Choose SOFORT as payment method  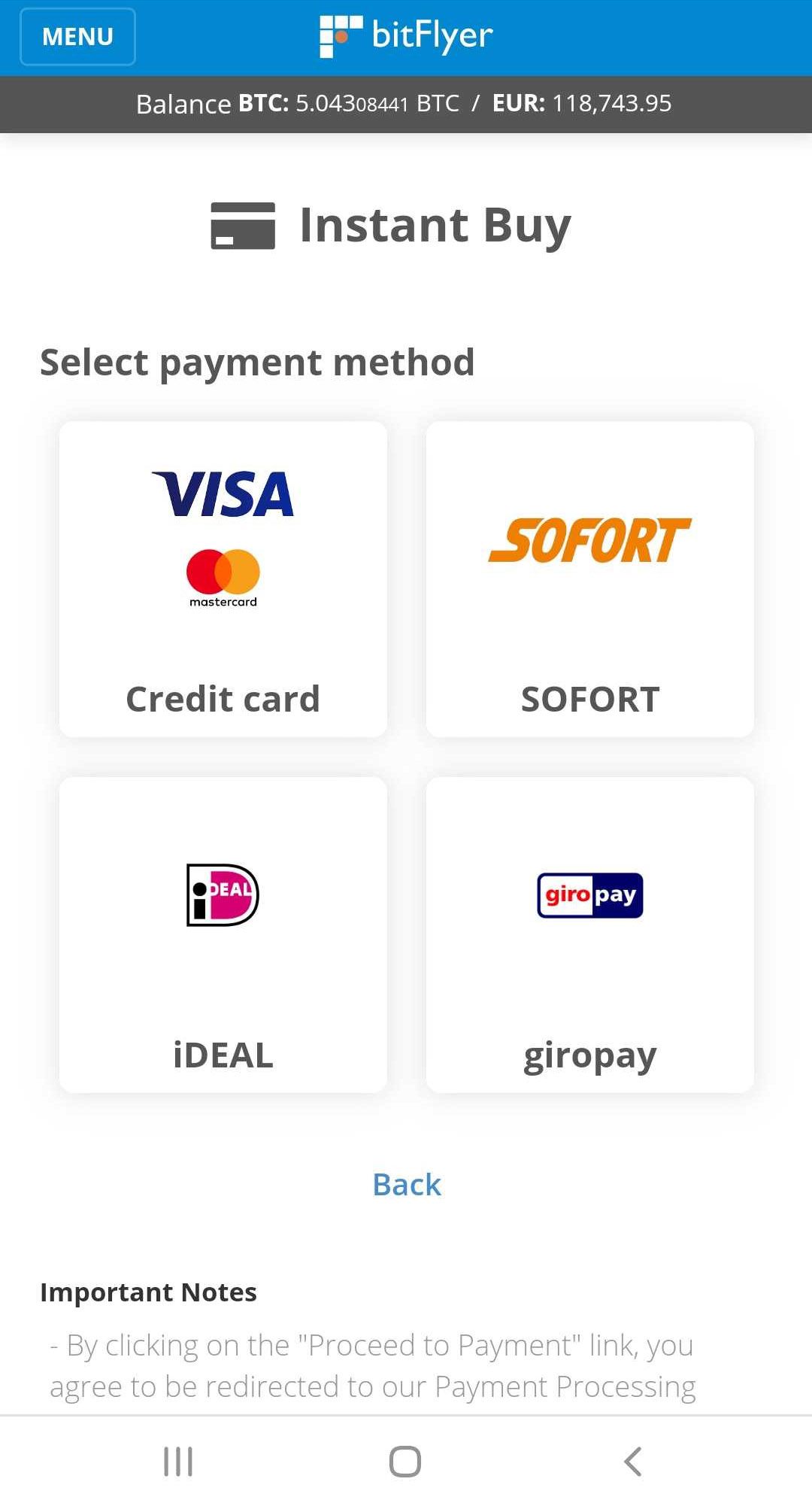pyautogui.click(x=589, y=578)
